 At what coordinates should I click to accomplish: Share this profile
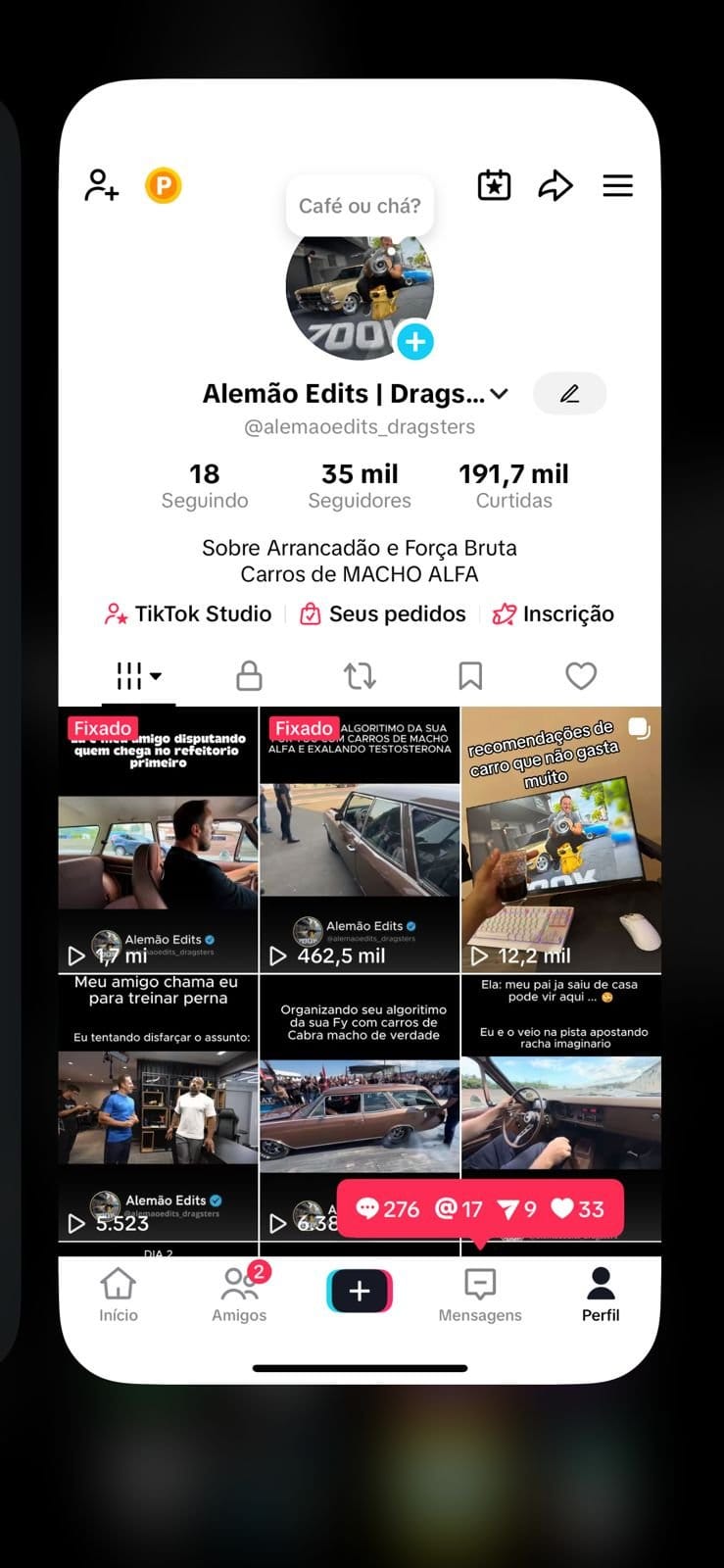coord(555,185)
